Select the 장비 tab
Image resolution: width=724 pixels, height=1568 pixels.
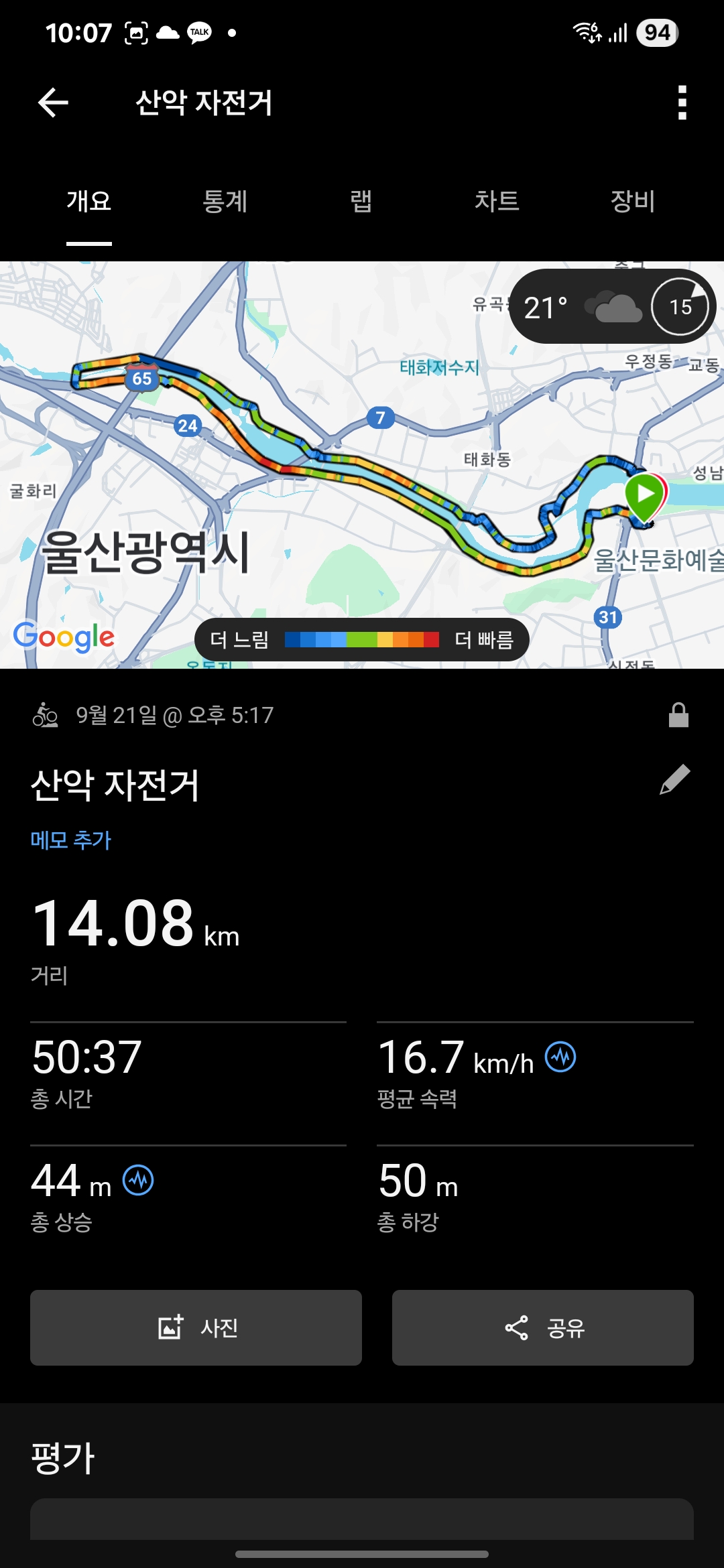pos(633,201)
